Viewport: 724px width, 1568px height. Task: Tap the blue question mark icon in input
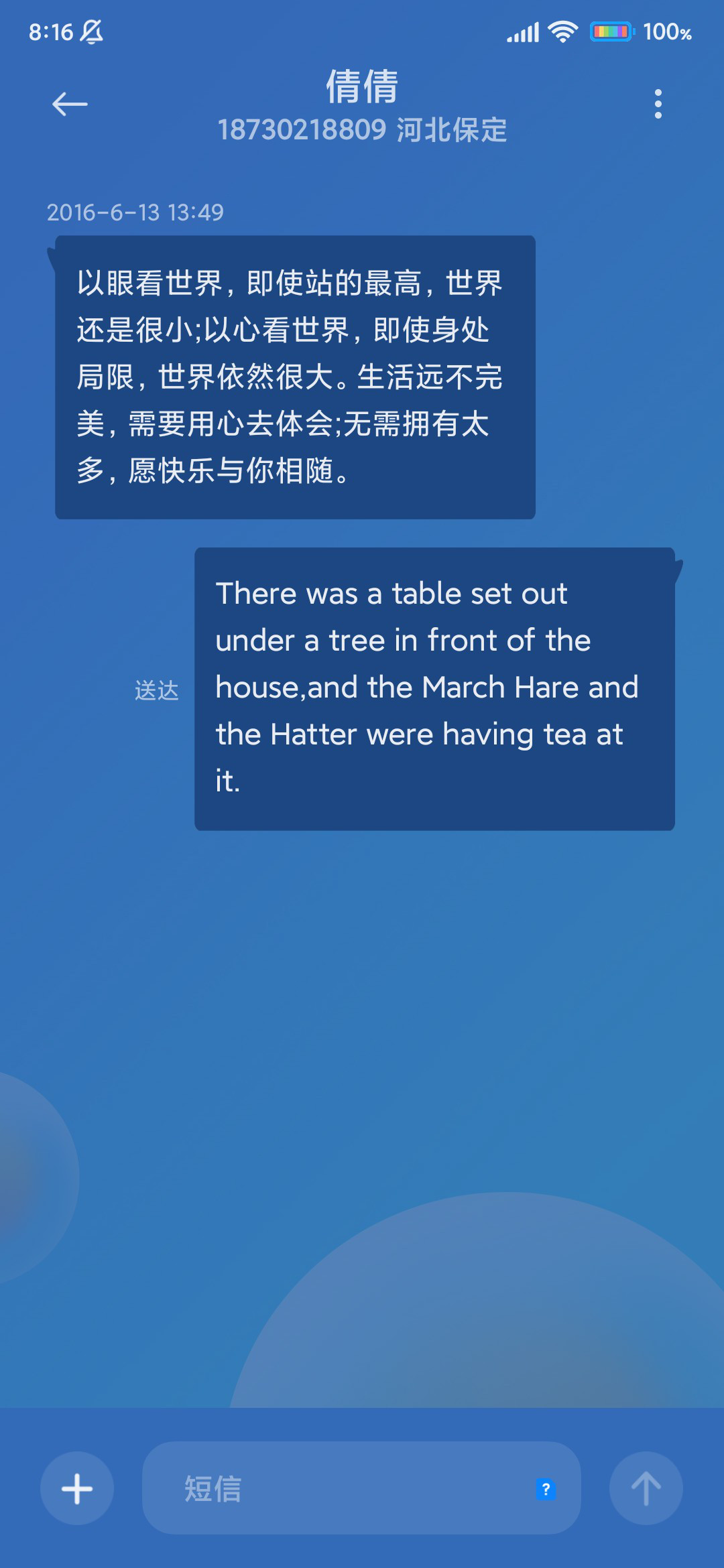[x=546, y=1489]
